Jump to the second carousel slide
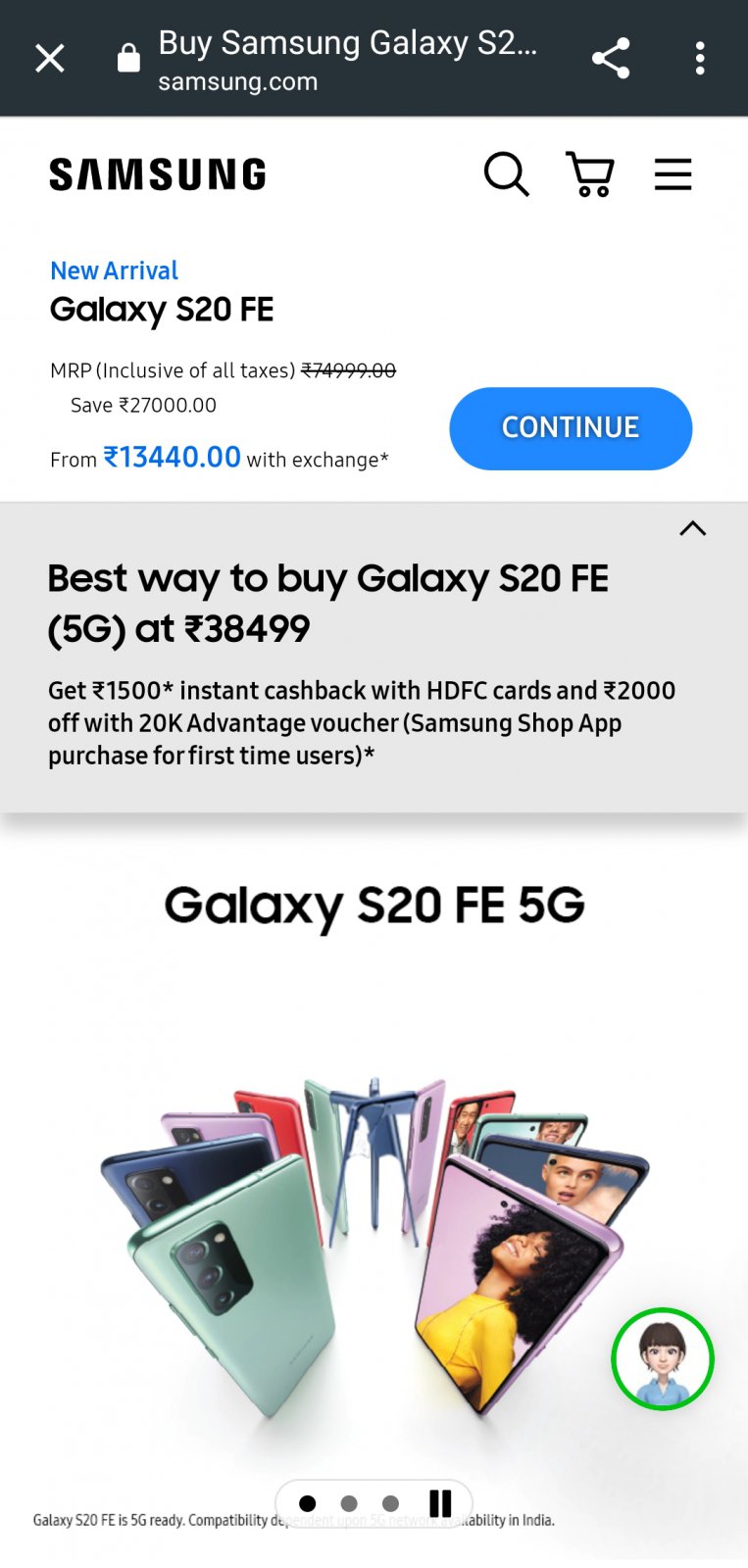The height and width of the screenshot is (1568, 748). (349, 1503)
